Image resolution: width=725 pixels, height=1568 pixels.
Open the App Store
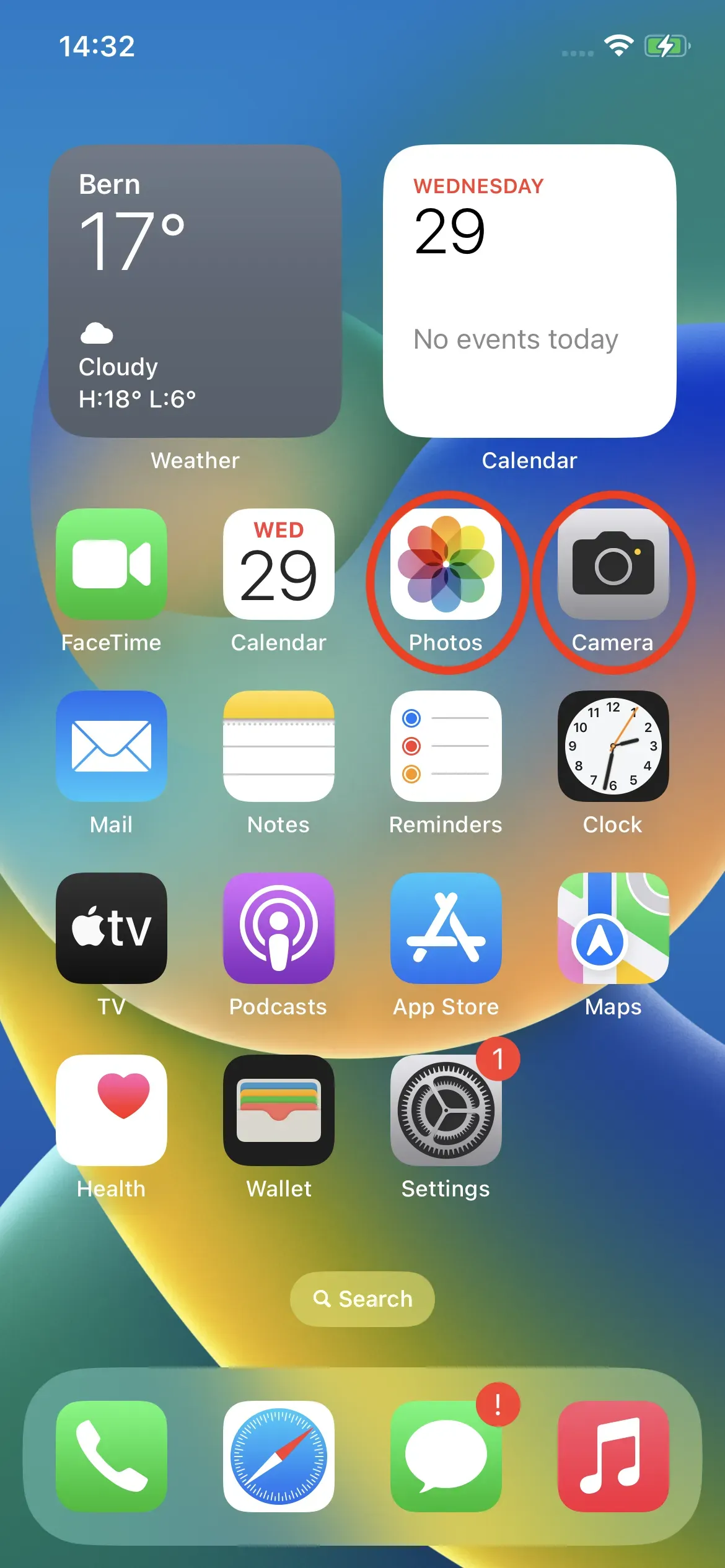(446, 928)
